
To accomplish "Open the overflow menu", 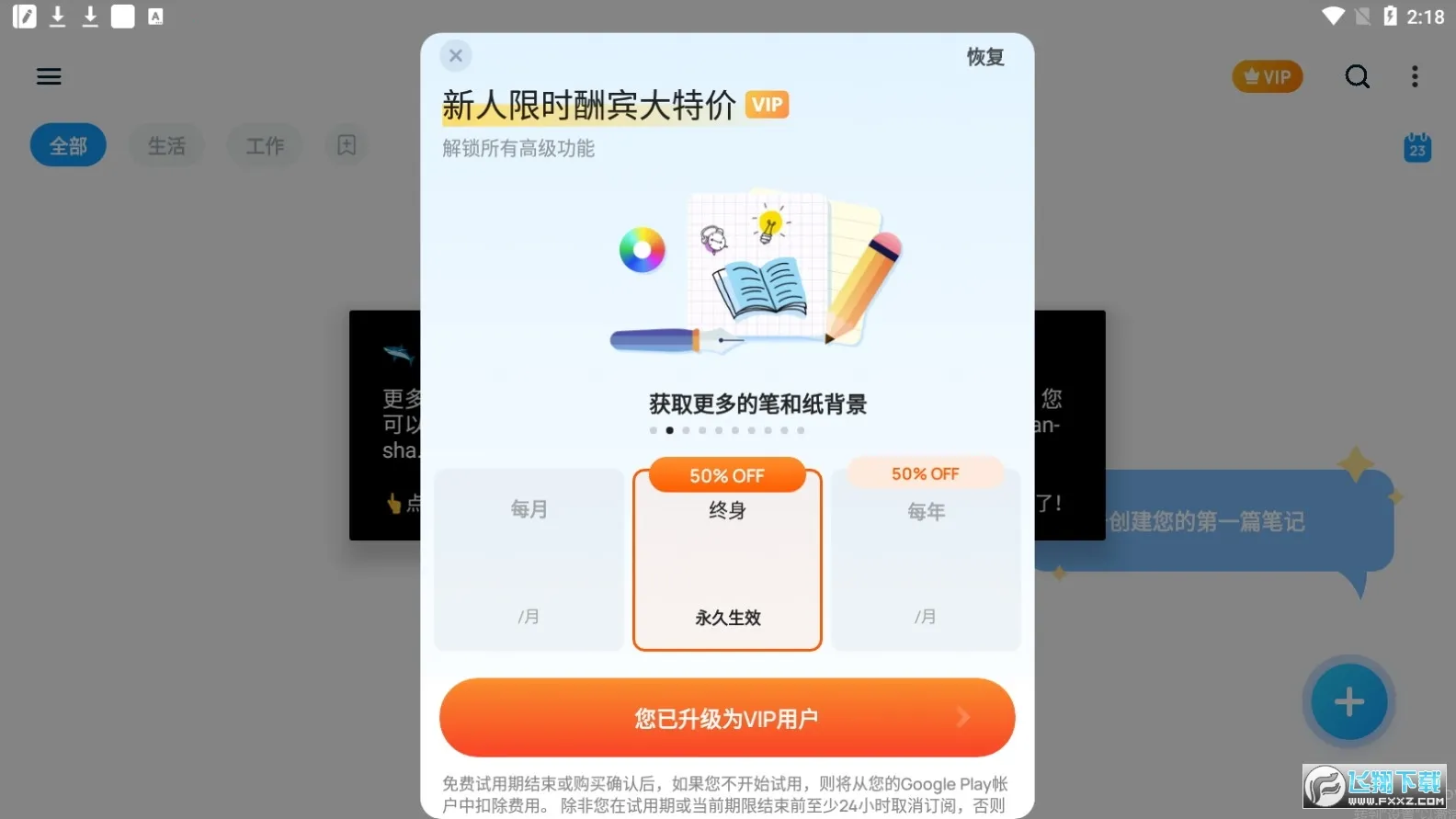I will click(x=1415, y=76).
